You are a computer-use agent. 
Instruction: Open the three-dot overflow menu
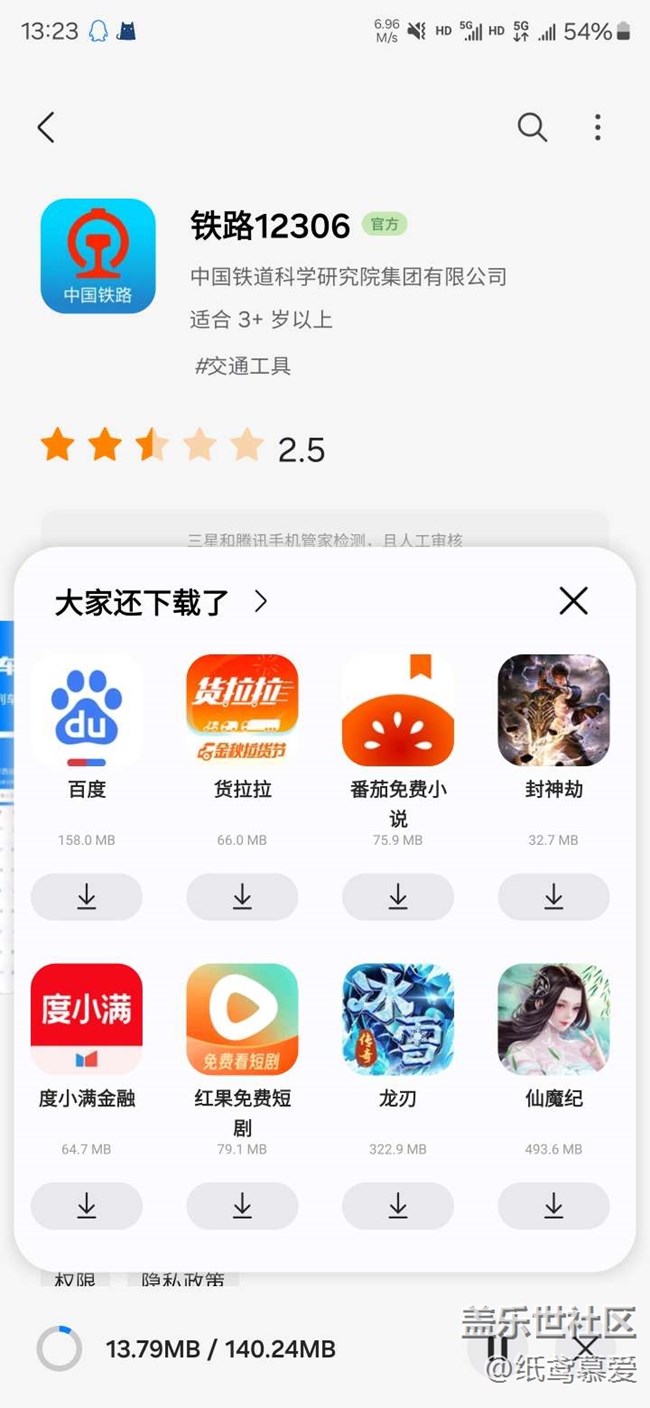pyautogui.click(x=597, y=127)
